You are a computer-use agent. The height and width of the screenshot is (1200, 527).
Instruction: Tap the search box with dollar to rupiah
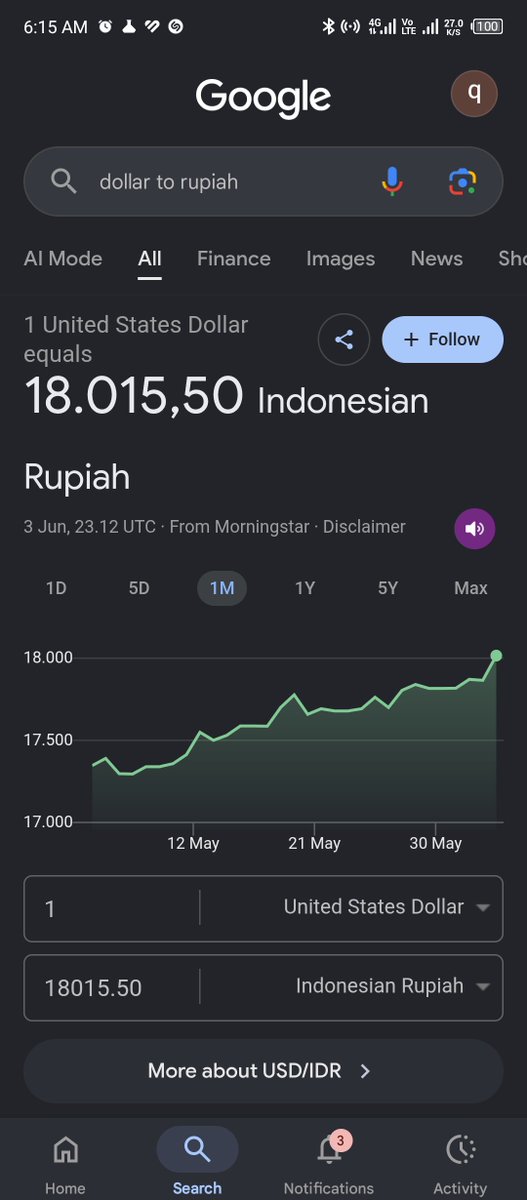tap(263, 182)
